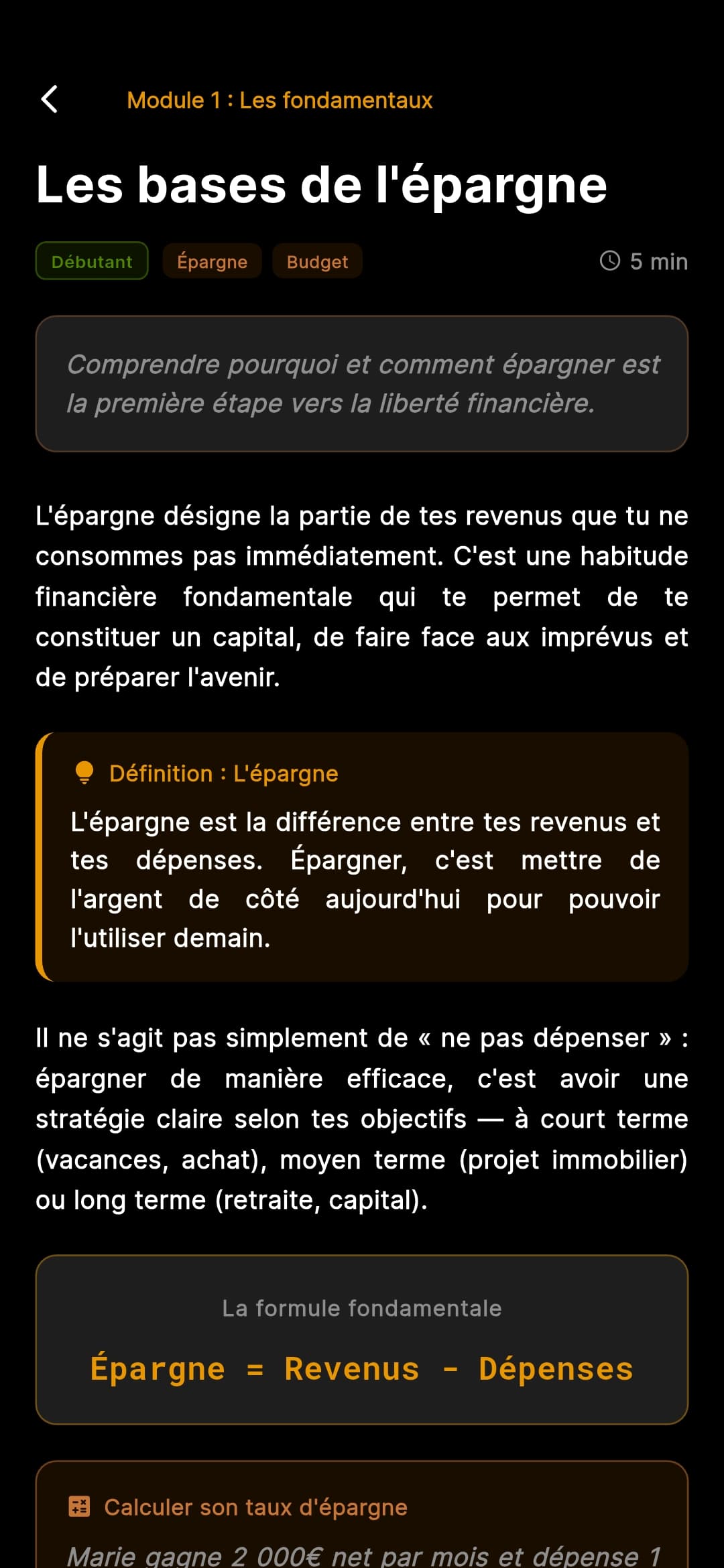Tap the formula 'Épargne = Revenus - Dépenses'
The image size is (724, 1568).
click(362, 1367)
